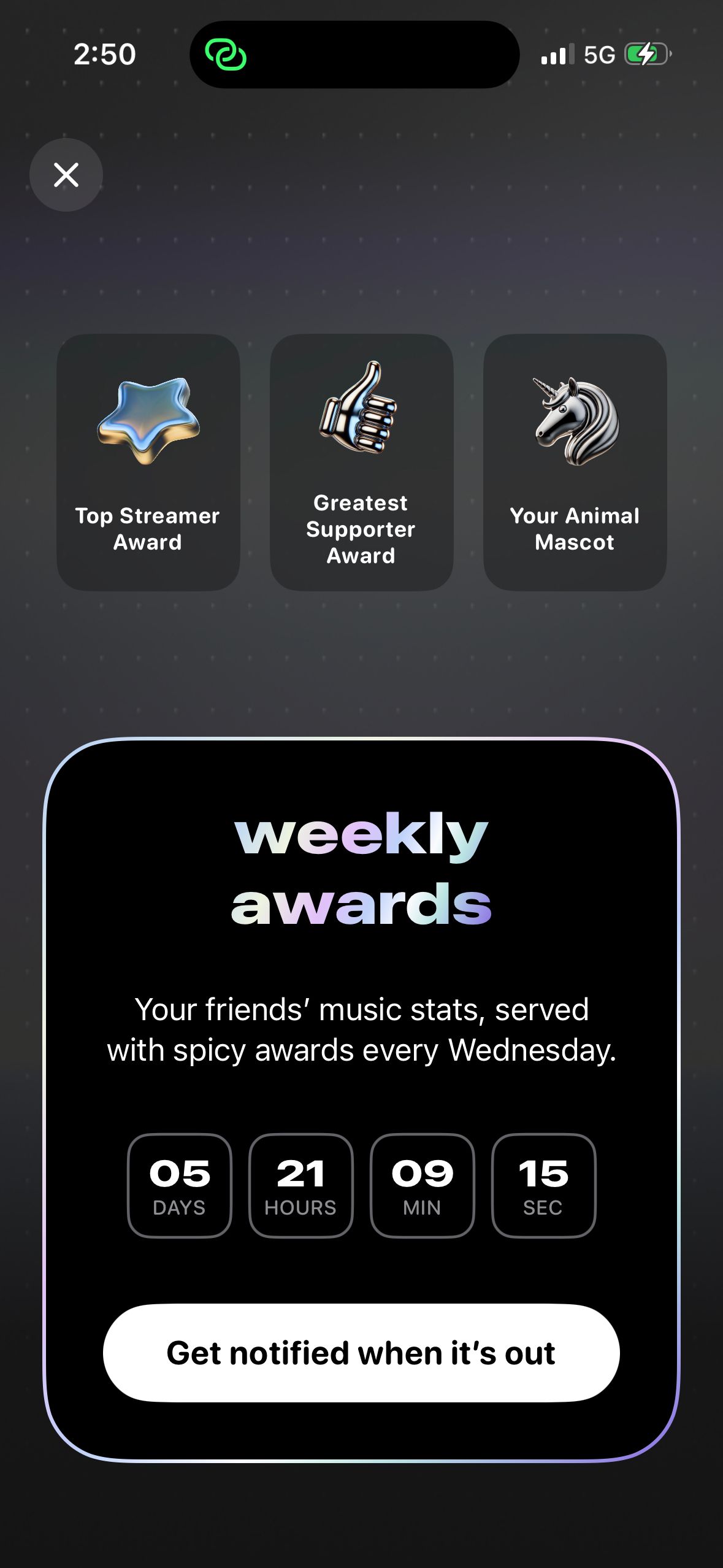The width and height of the screenshot is (723, 1568).
Task: Close the weekly awards screen
Action: (x=66, y=175)
